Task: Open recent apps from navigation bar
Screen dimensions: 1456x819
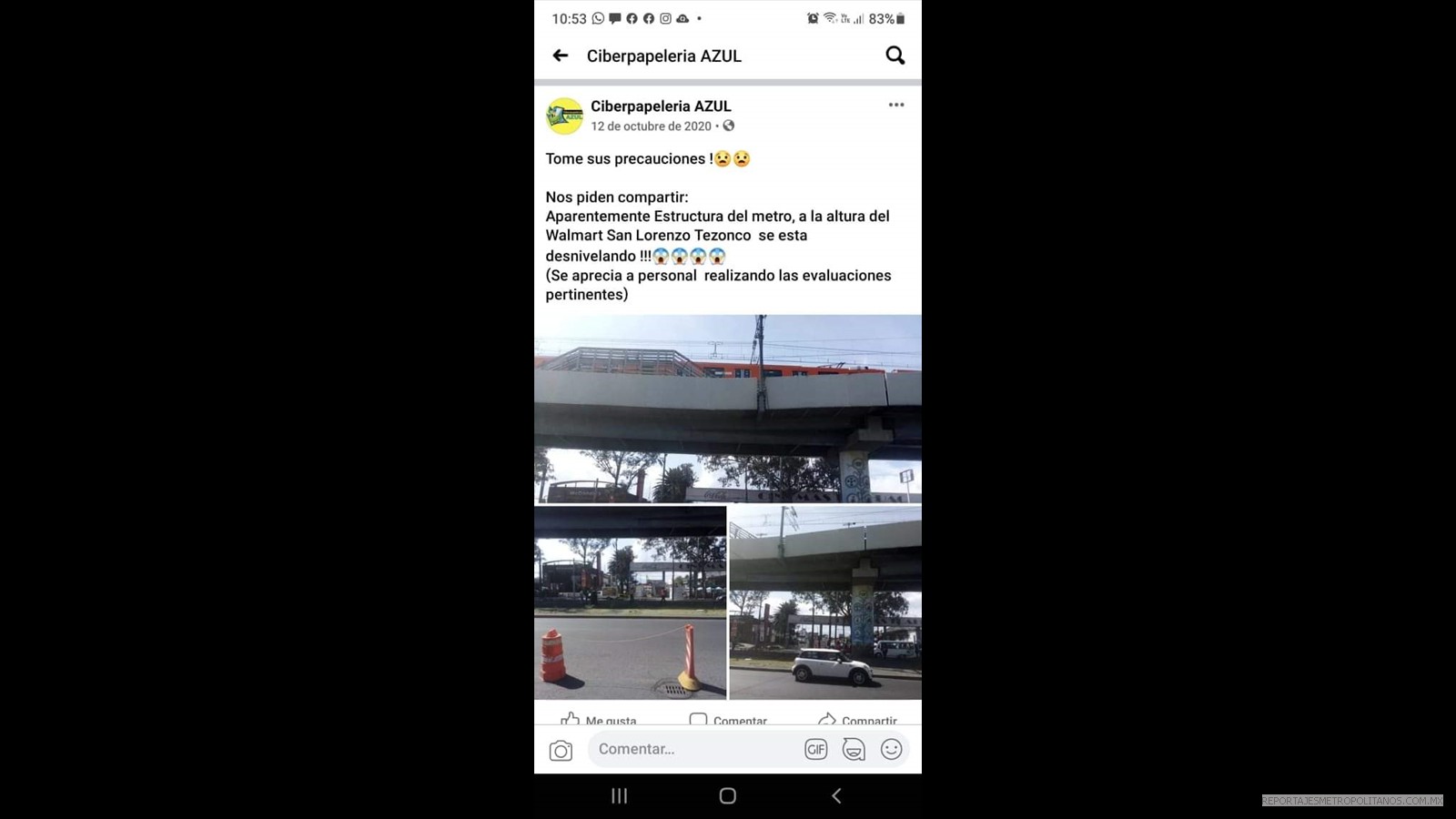Action: (x=620, y=795)
